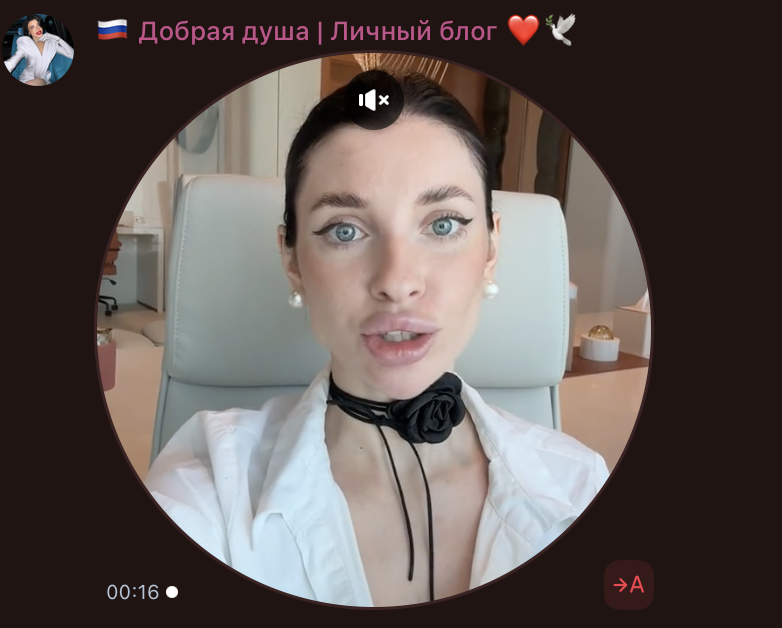Open the Добрая душа | Личный блог channel name
782x628 pixels.
click(317, 32)
